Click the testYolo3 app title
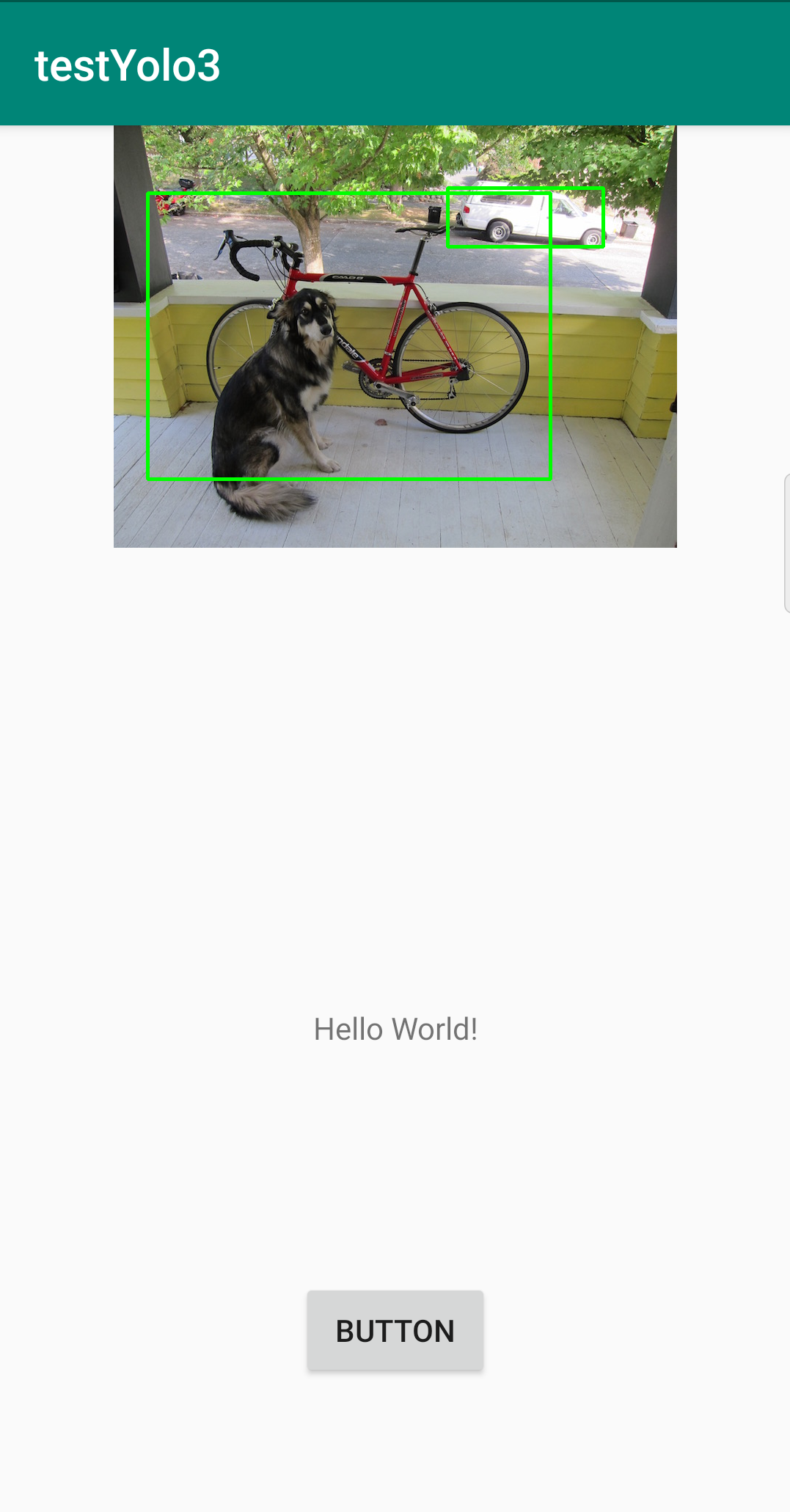 127,65
